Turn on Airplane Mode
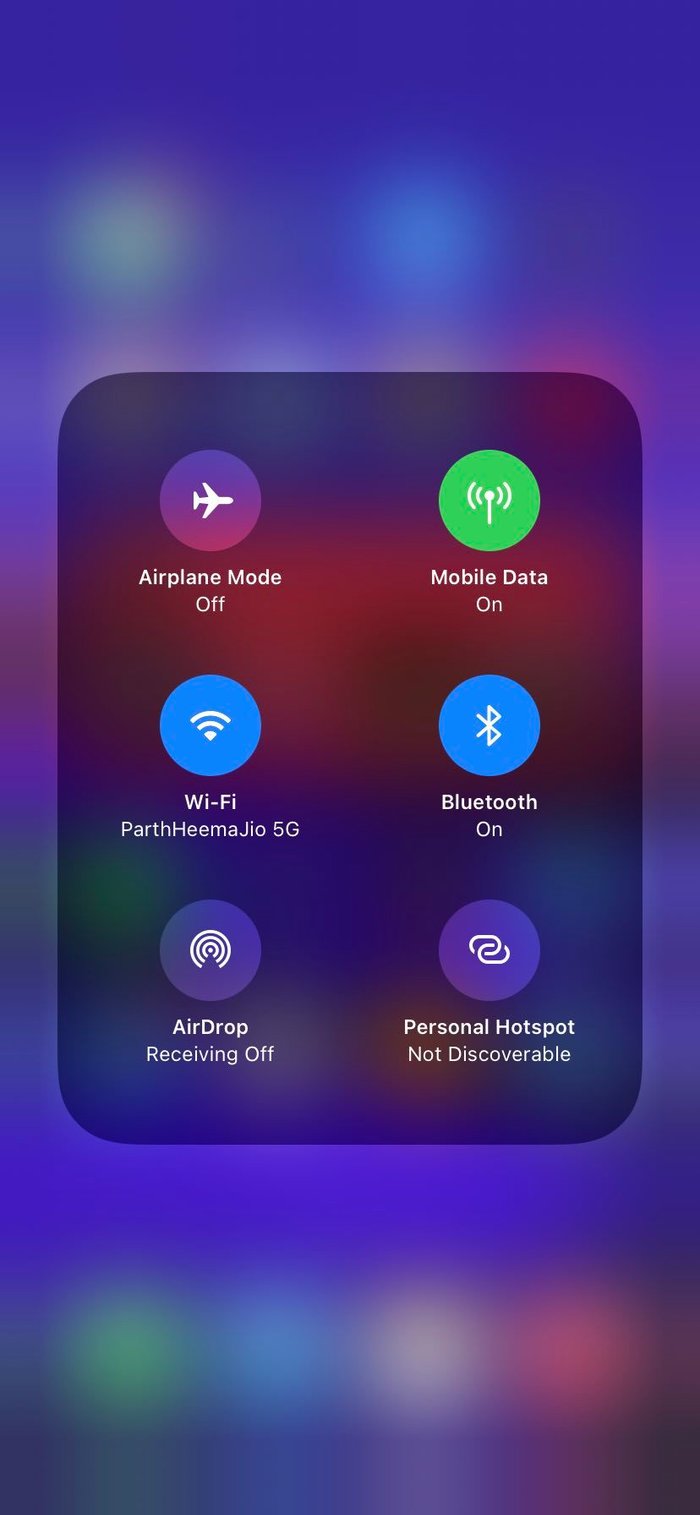Viewport: 700px width, 1515px height. (x=210, y=500)
